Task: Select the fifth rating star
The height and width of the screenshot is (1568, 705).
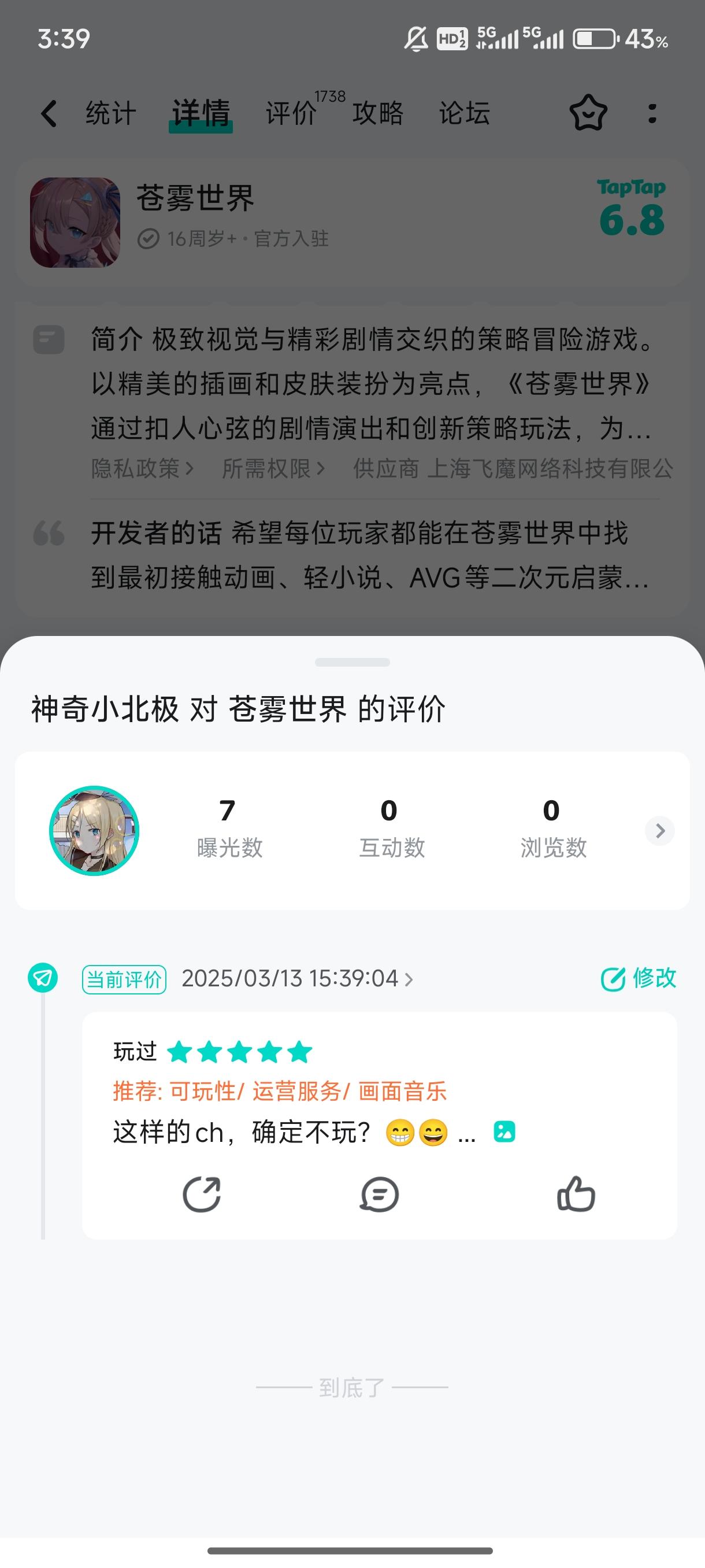Action: (300, 1051)
